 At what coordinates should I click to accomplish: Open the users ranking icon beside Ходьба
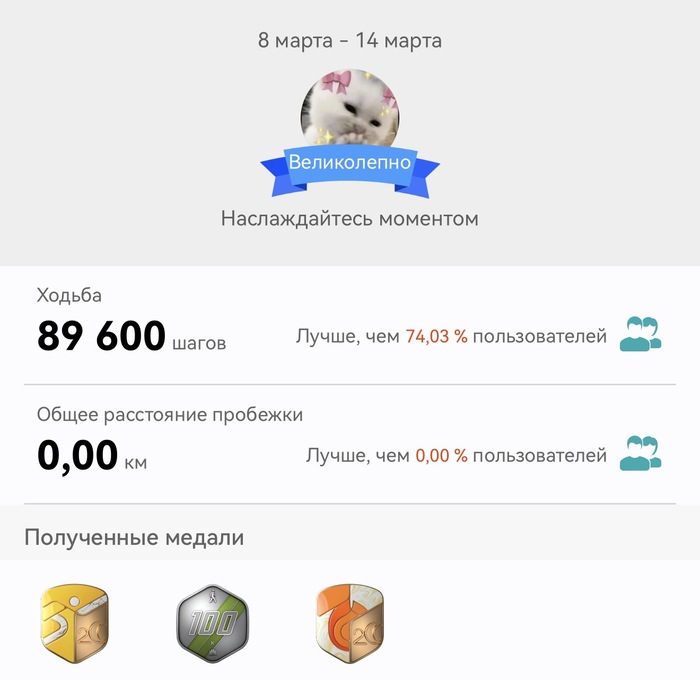(x=640, y=335)
